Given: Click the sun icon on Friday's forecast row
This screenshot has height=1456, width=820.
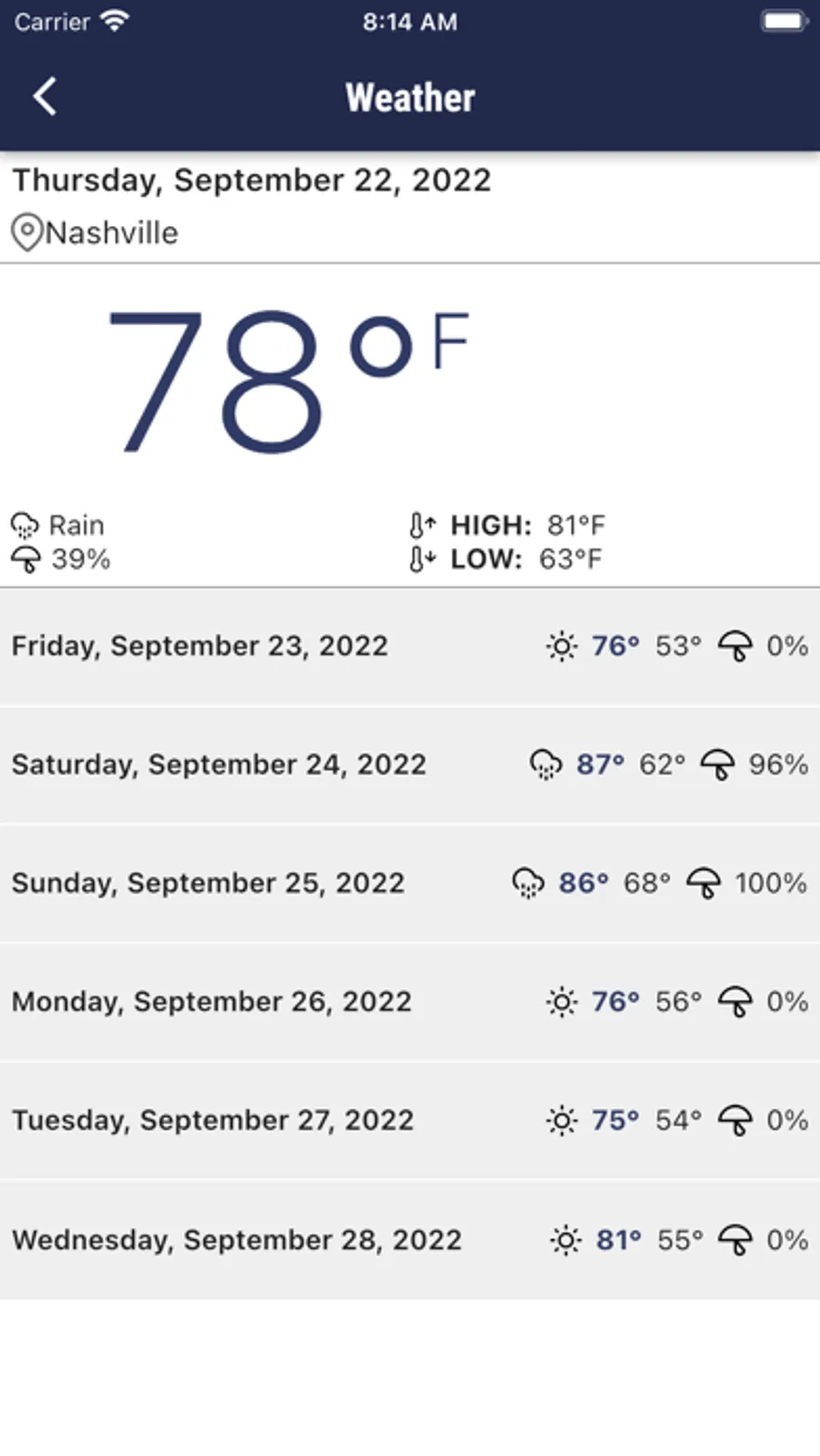Looking at the screenshot, I should click(561, 646).
